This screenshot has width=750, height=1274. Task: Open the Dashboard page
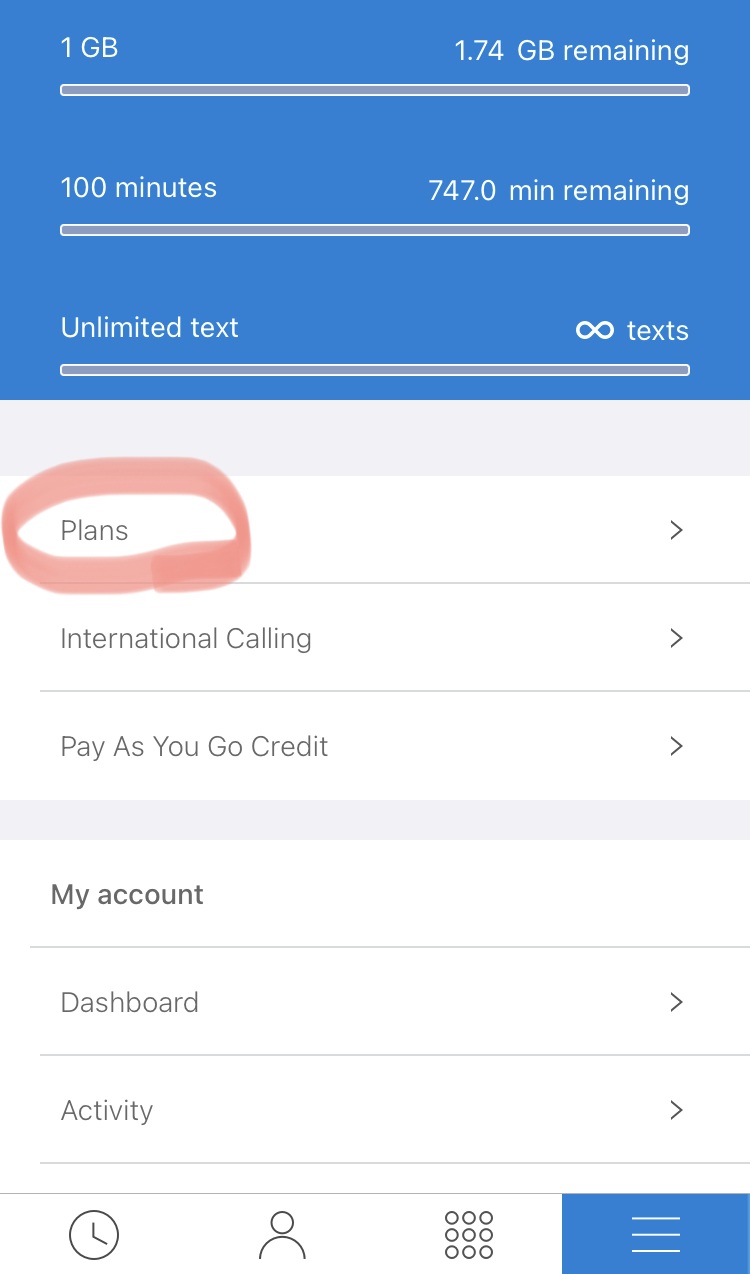coord(130,1002)
